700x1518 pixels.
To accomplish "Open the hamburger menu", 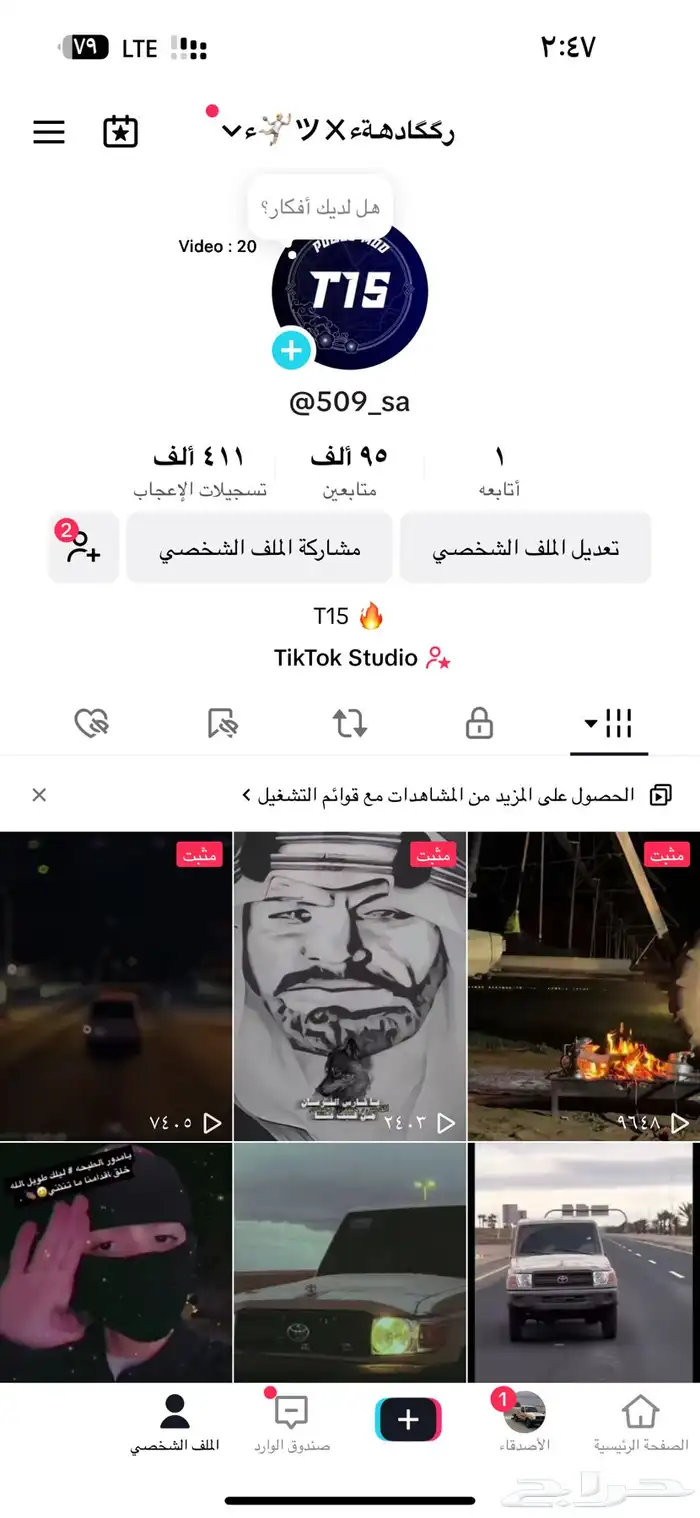I will click(49, 132).
